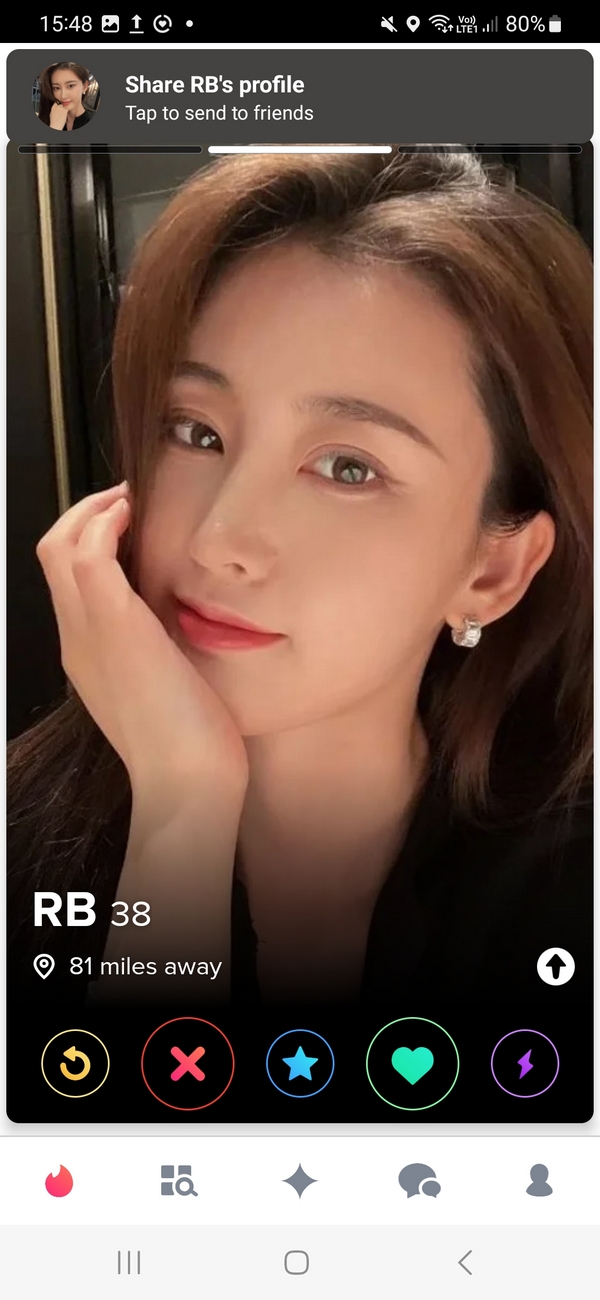
Task: Rewind the last swipe
Action: click(x=75, y=1065)
